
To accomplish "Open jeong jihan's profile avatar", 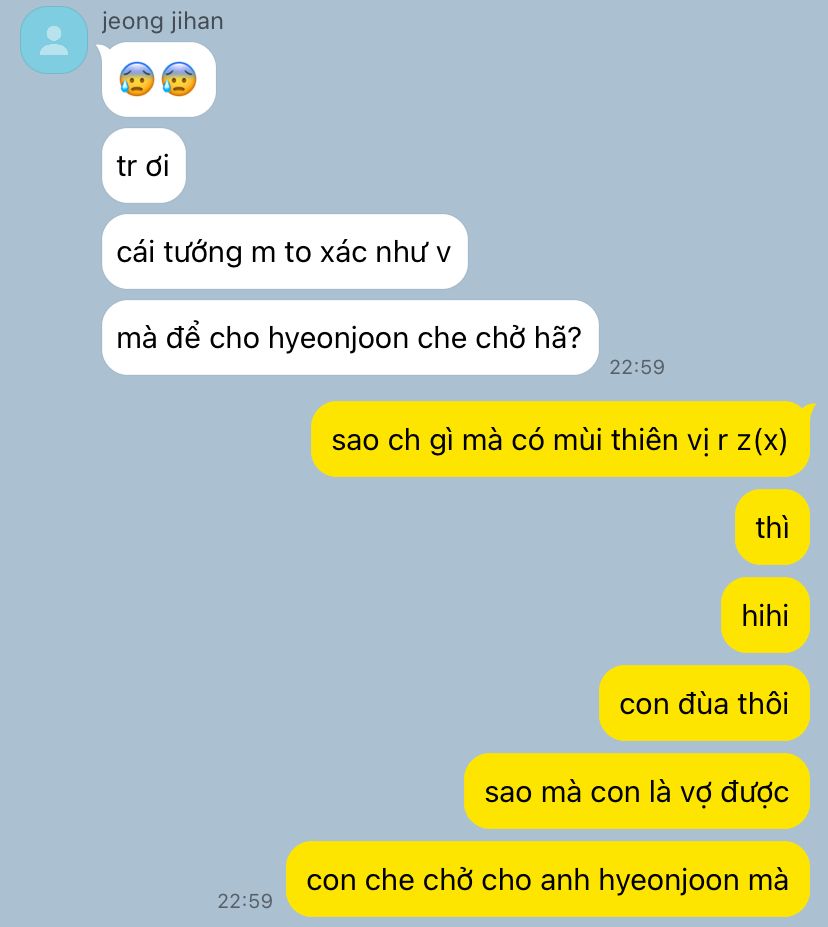I will click(x=54, y=40).
